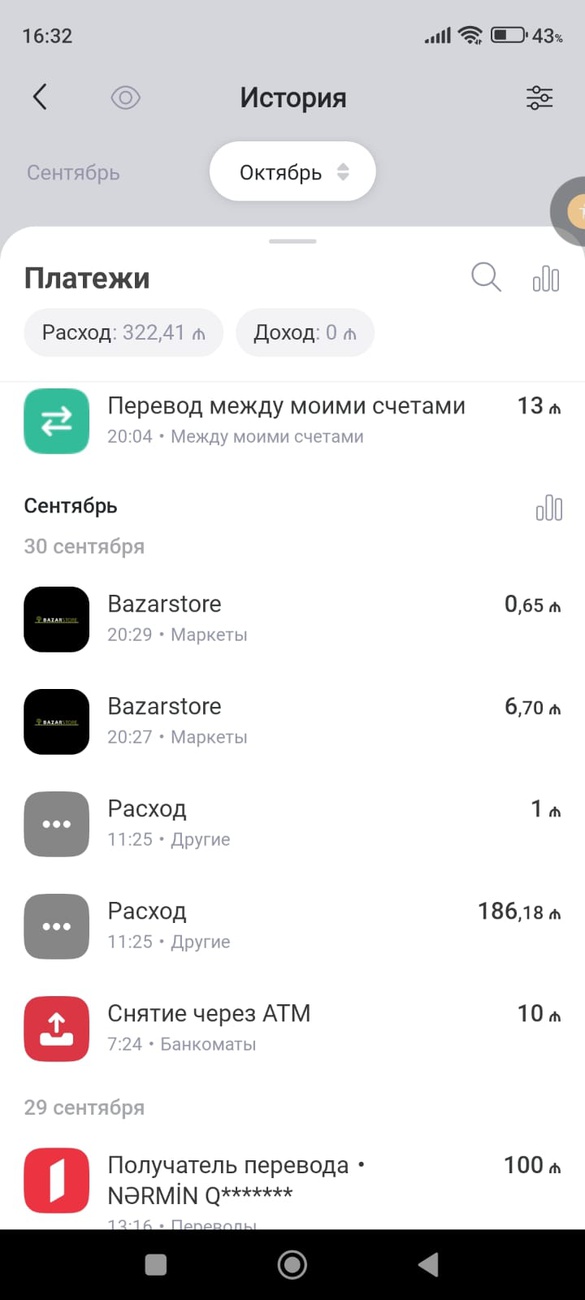Viewport: 585px width, 1300px height.
Task: Select the Расход 322,41 chip
Action: (123, 333)
